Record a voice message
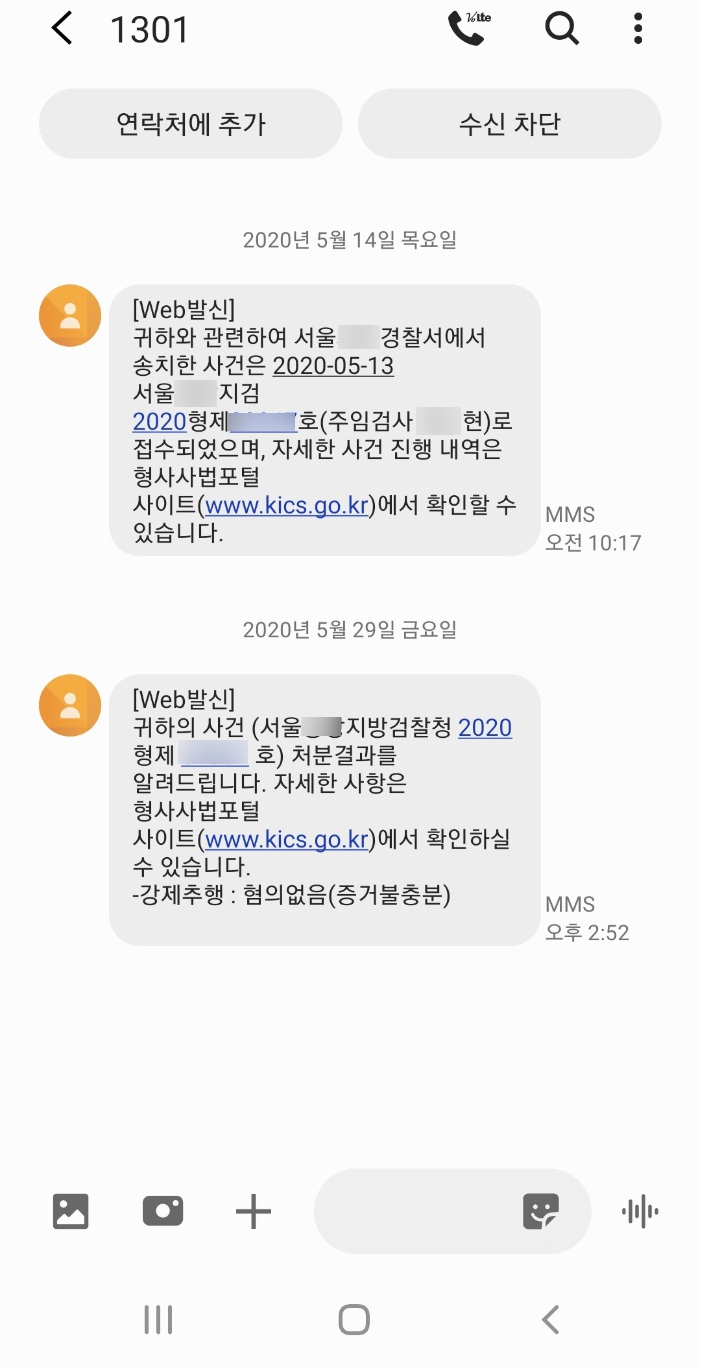The height and width of the screenshot is (1367, 701). (x=640, y=1212)
